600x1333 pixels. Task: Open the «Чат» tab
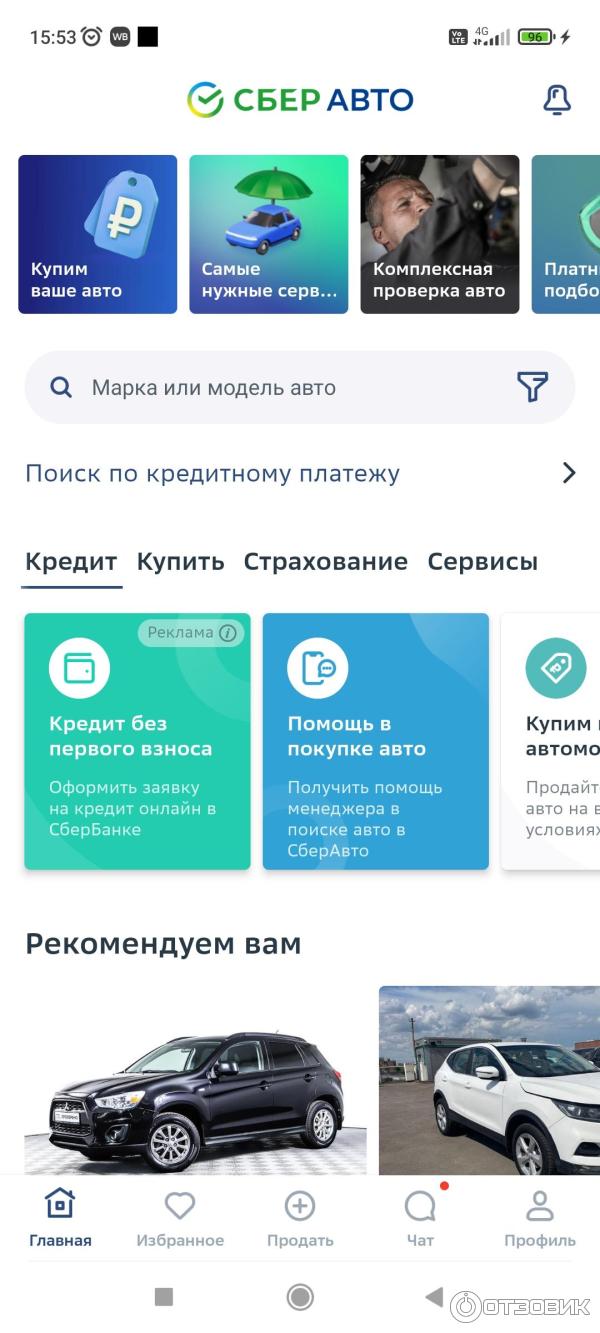(x=420, y=1219)
